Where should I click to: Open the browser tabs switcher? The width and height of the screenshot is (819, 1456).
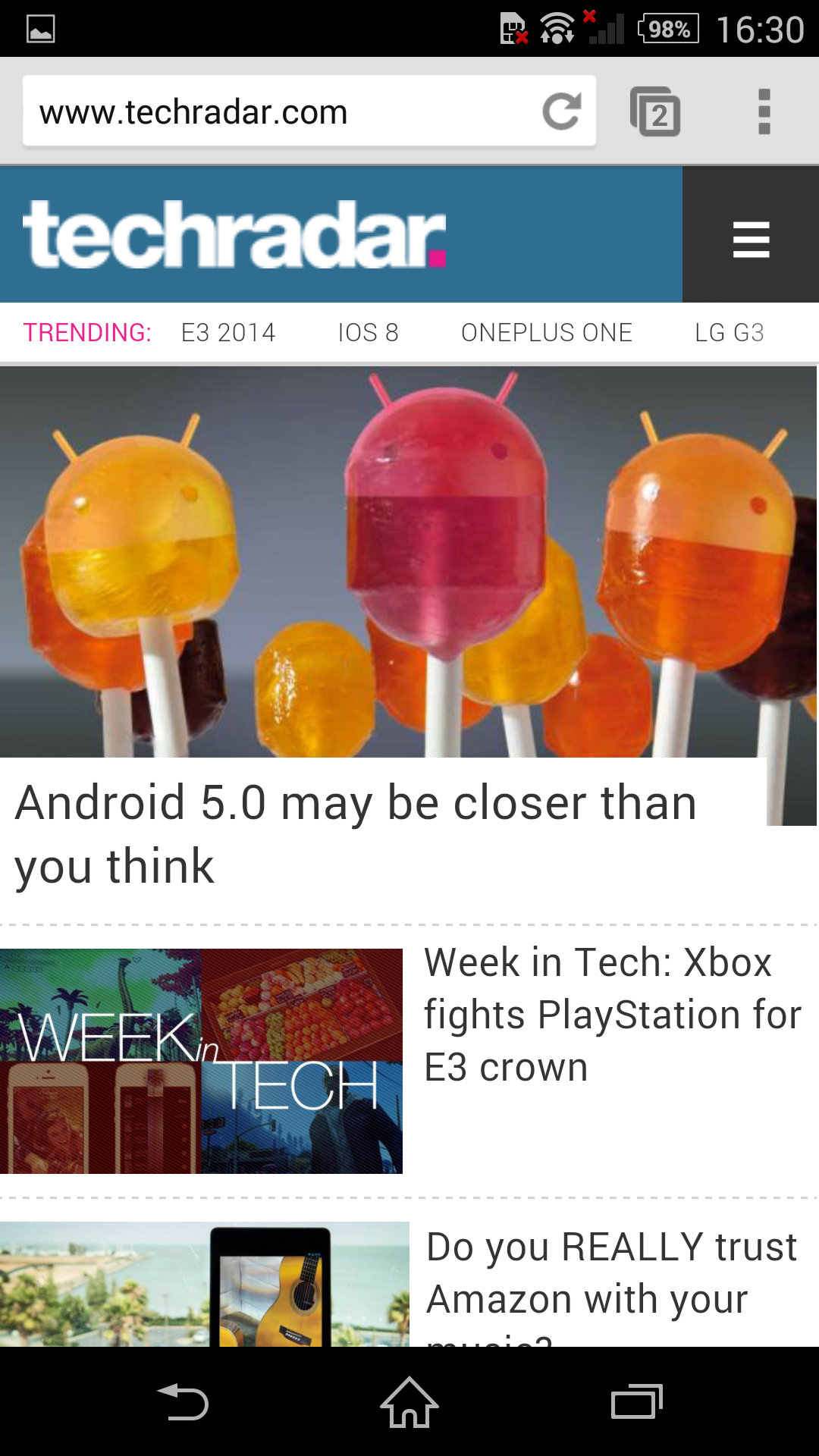pos(655,112)
